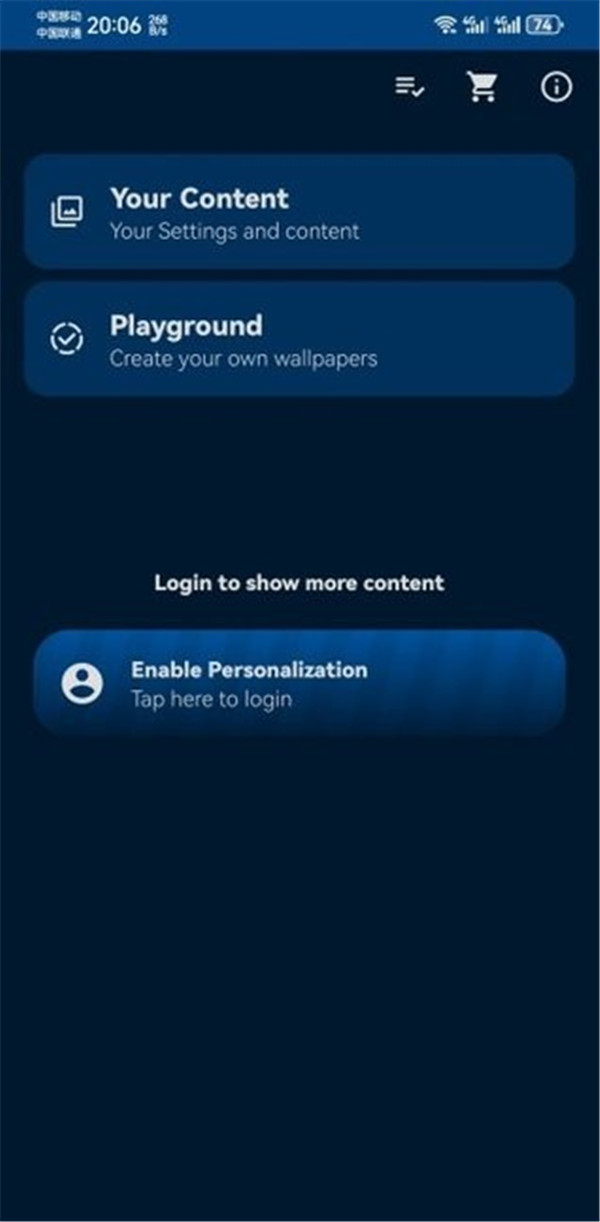600x1222 pixels.
Task: Open Your Content settings card
Action: 299,212
